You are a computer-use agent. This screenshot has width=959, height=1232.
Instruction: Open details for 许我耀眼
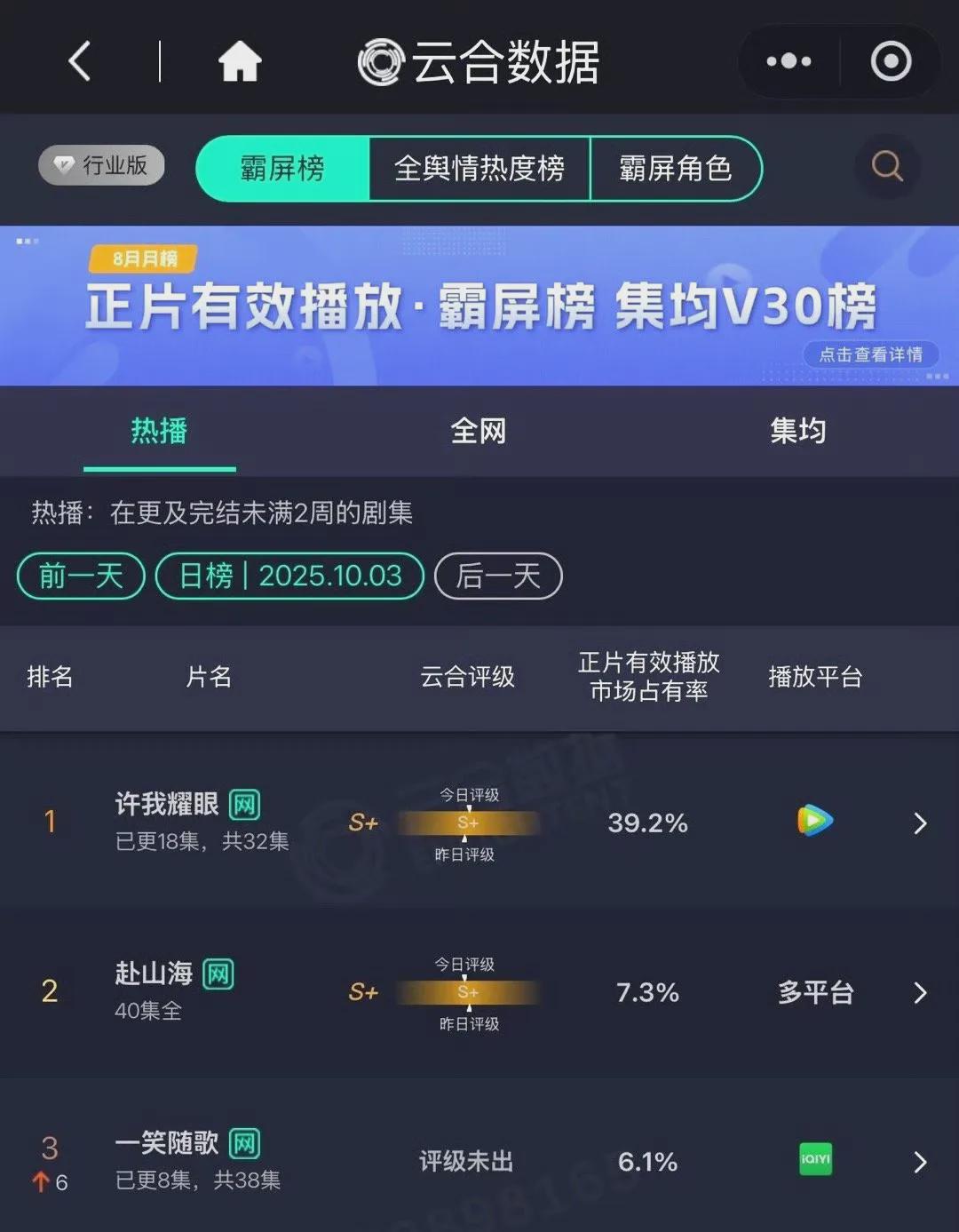[x=920, y=823]
